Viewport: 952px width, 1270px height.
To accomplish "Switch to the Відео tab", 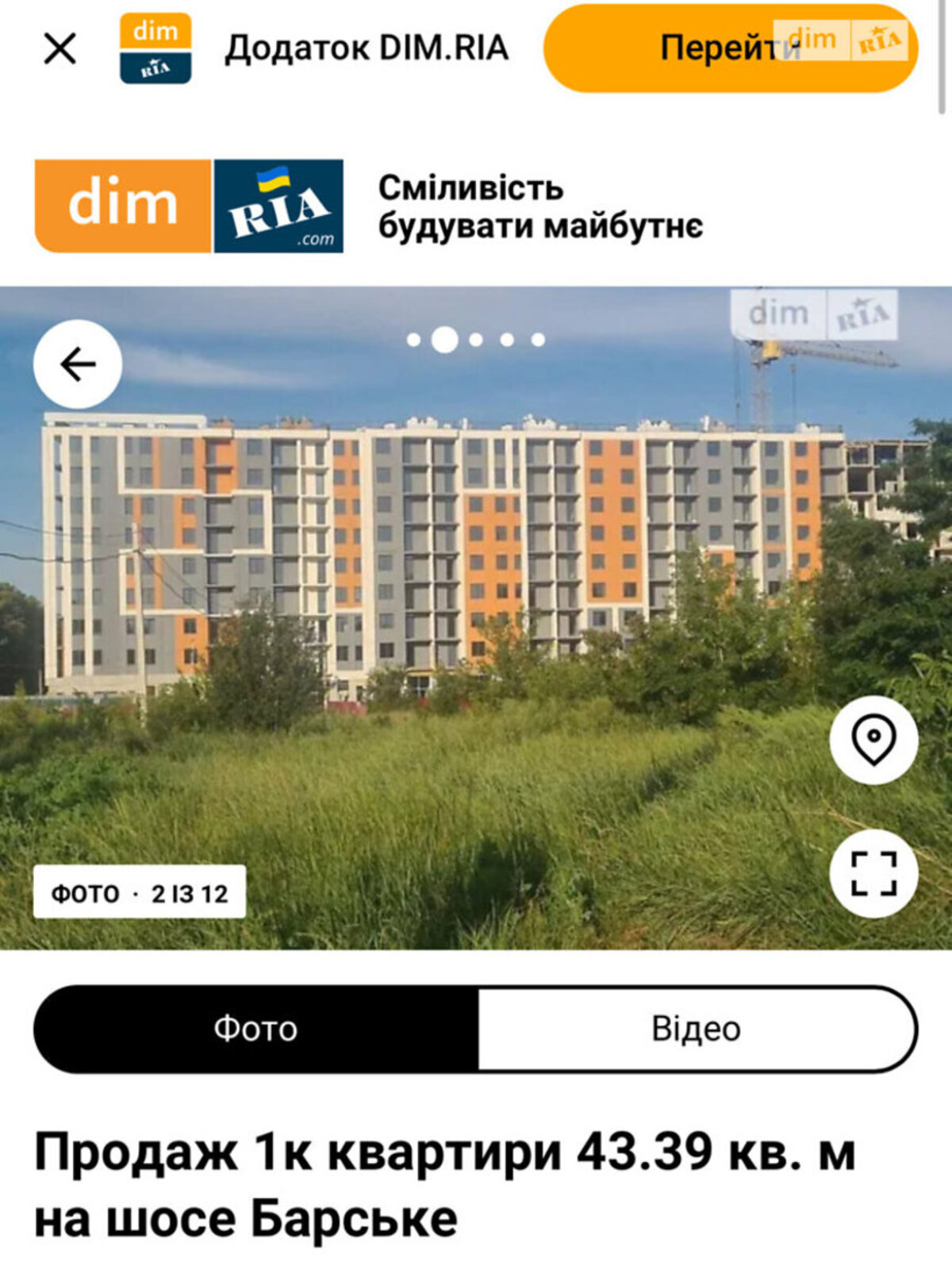I will point(697,1029).
